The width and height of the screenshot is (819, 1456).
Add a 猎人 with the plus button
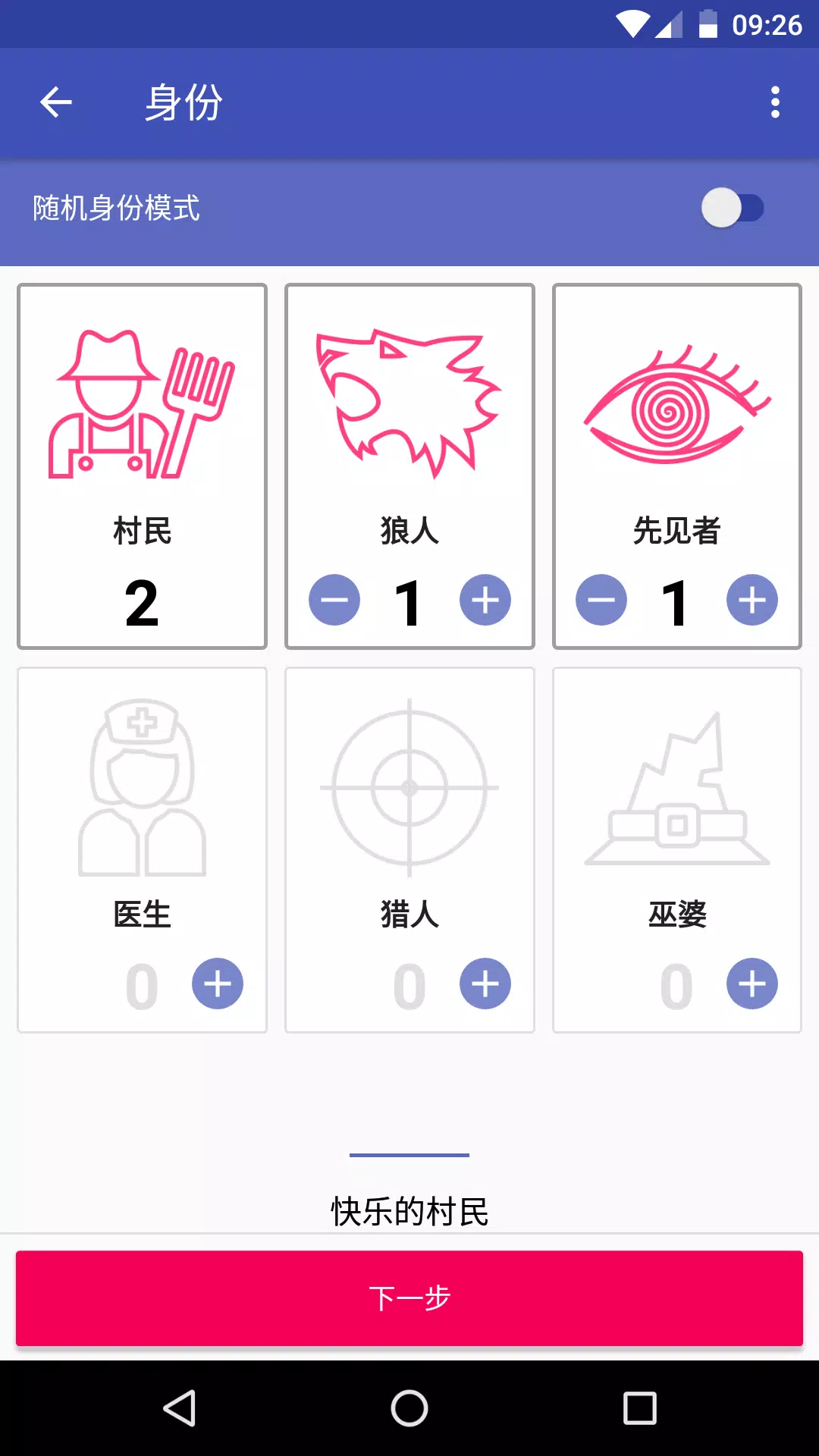click(485, 984)
